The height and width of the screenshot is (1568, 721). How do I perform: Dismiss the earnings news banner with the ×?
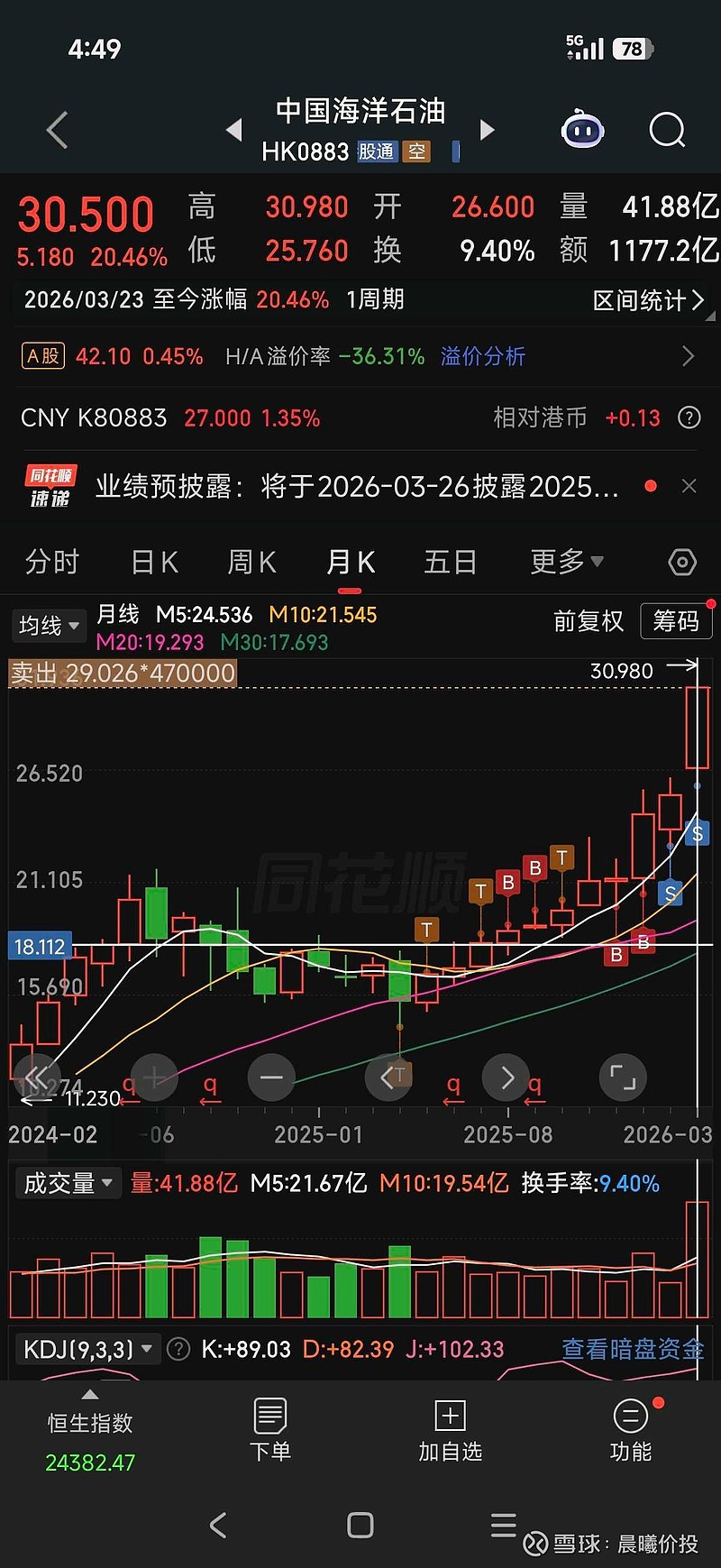[689, 486]
